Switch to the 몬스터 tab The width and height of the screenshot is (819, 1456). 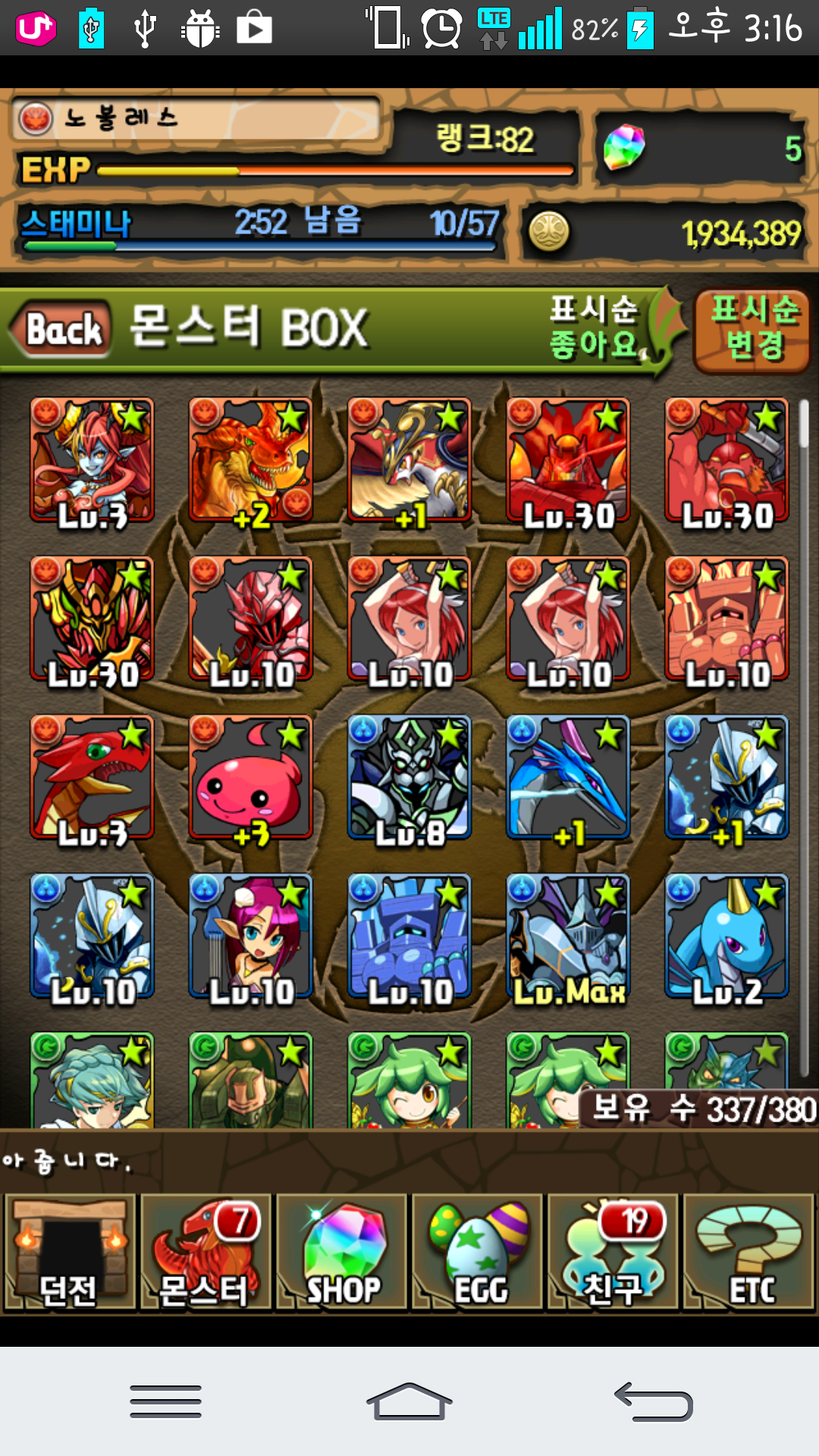click(206, 1253)
